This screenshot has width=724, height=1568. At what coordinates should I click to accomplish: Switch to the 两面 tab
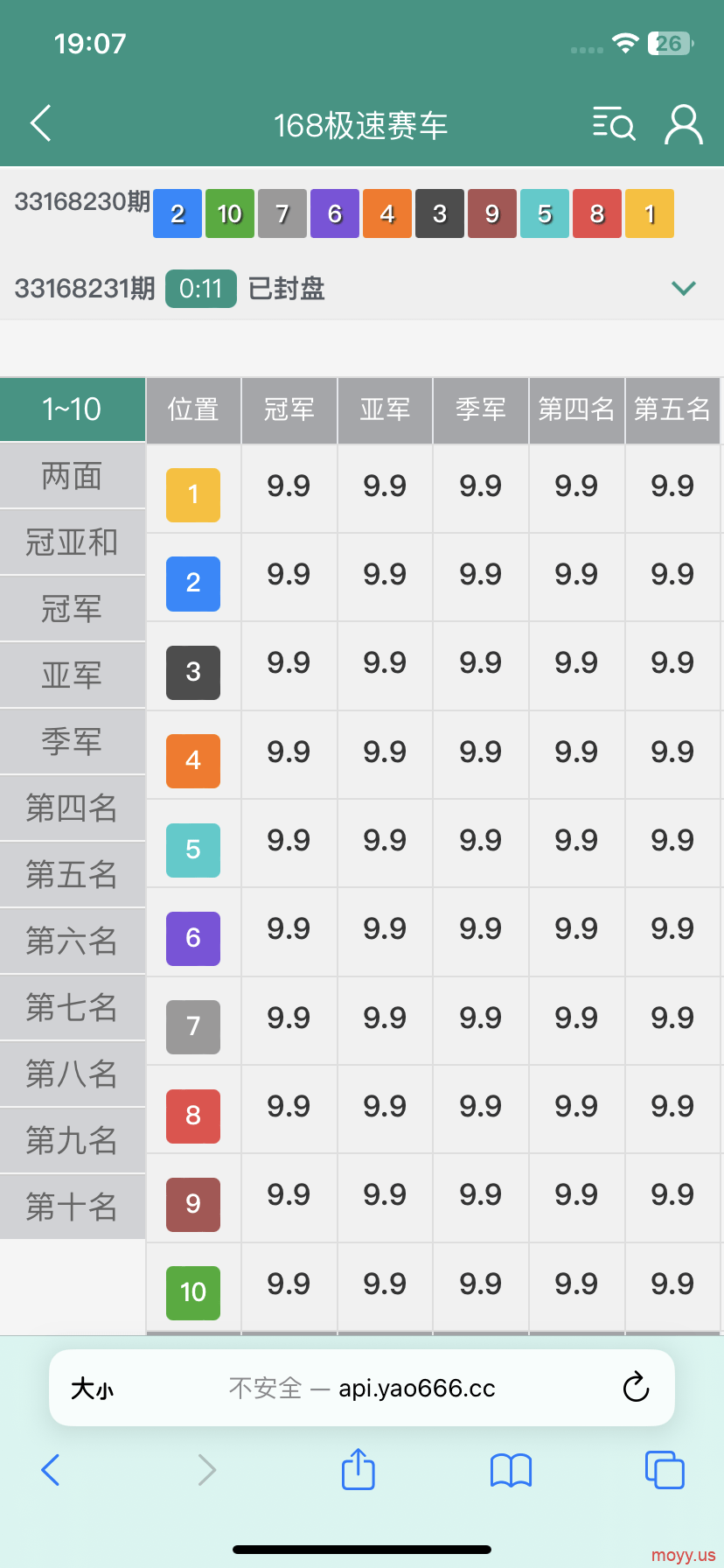(x=73, y=476)
